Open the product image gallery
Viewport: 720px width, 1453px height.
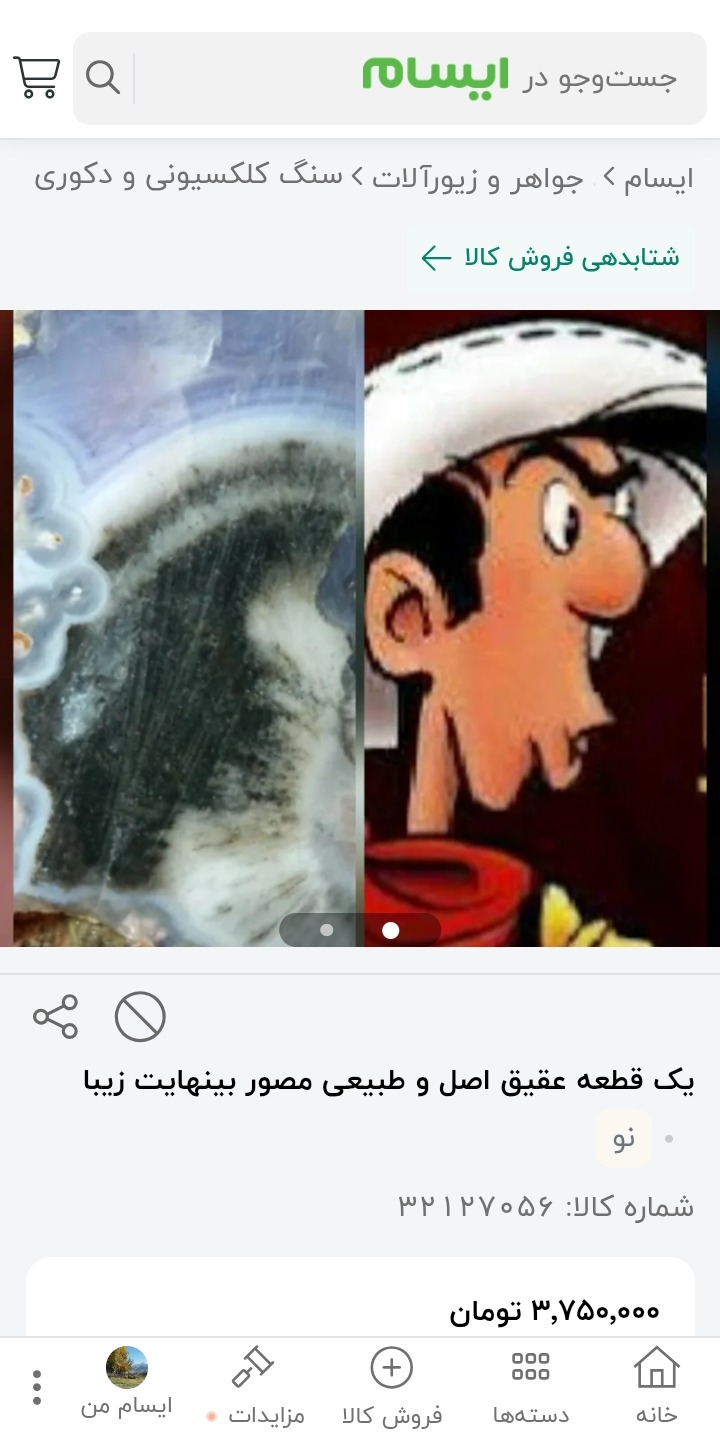click(x=360, y=628)
